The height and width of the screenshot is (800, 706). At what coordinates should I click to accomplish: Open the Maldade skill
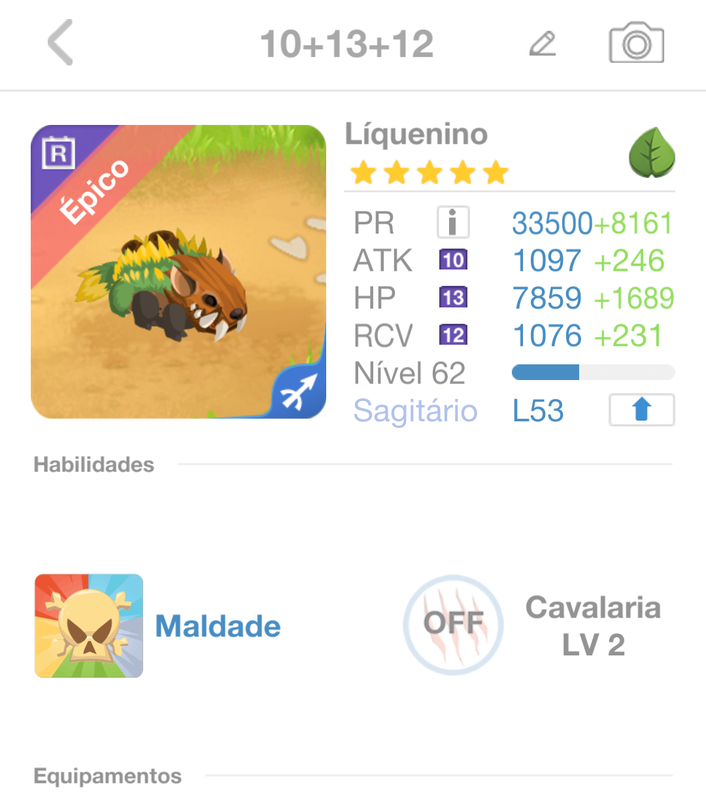click(x=89, y=626)
